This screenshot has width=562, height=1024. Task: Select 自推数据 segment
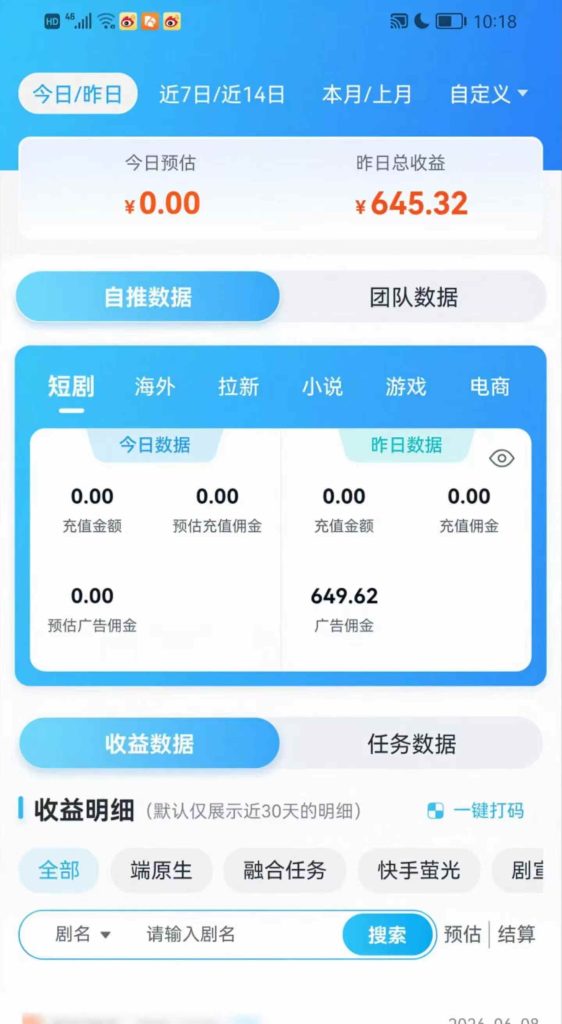tap(148, 297)
